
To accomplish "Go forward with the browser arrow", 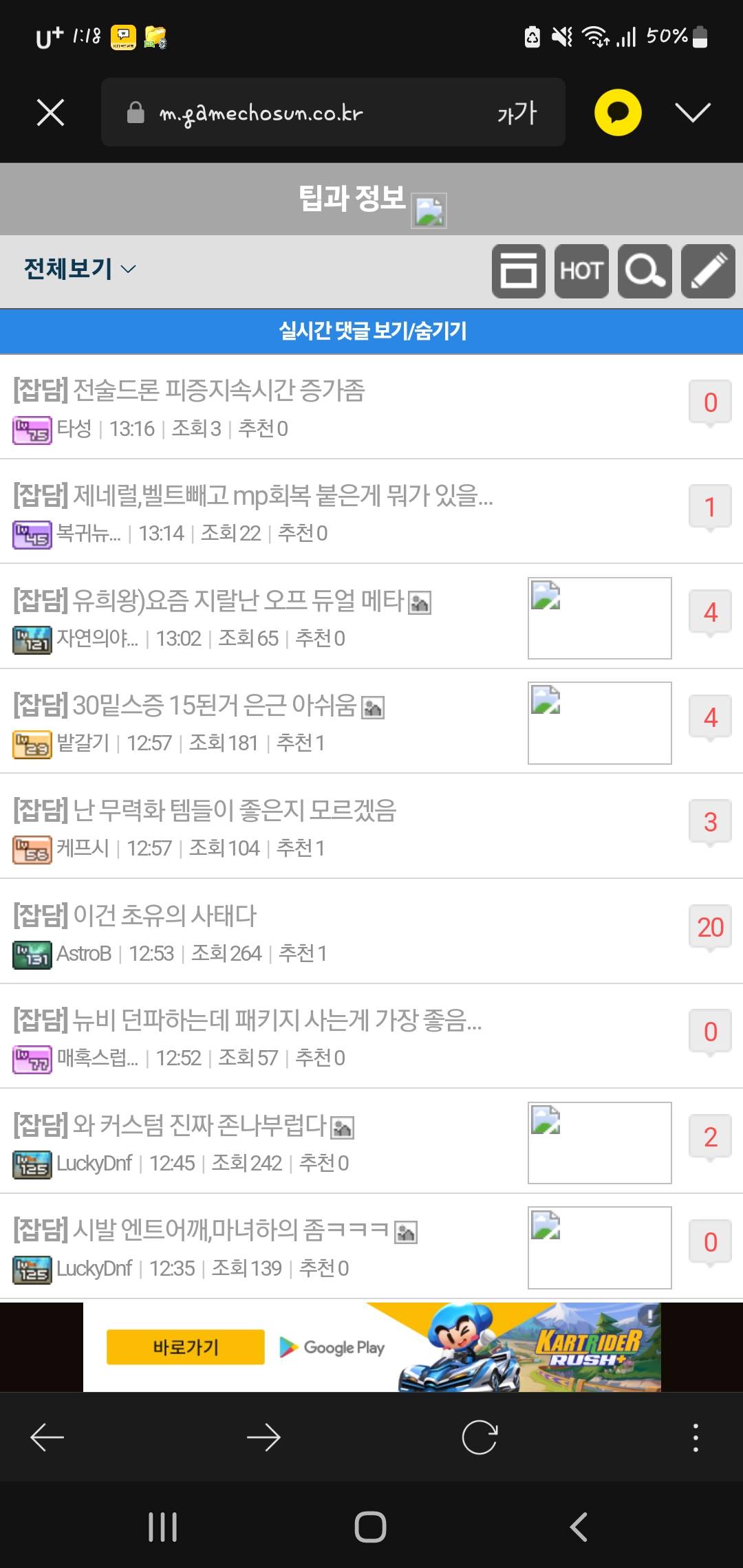I will 263,1437.
